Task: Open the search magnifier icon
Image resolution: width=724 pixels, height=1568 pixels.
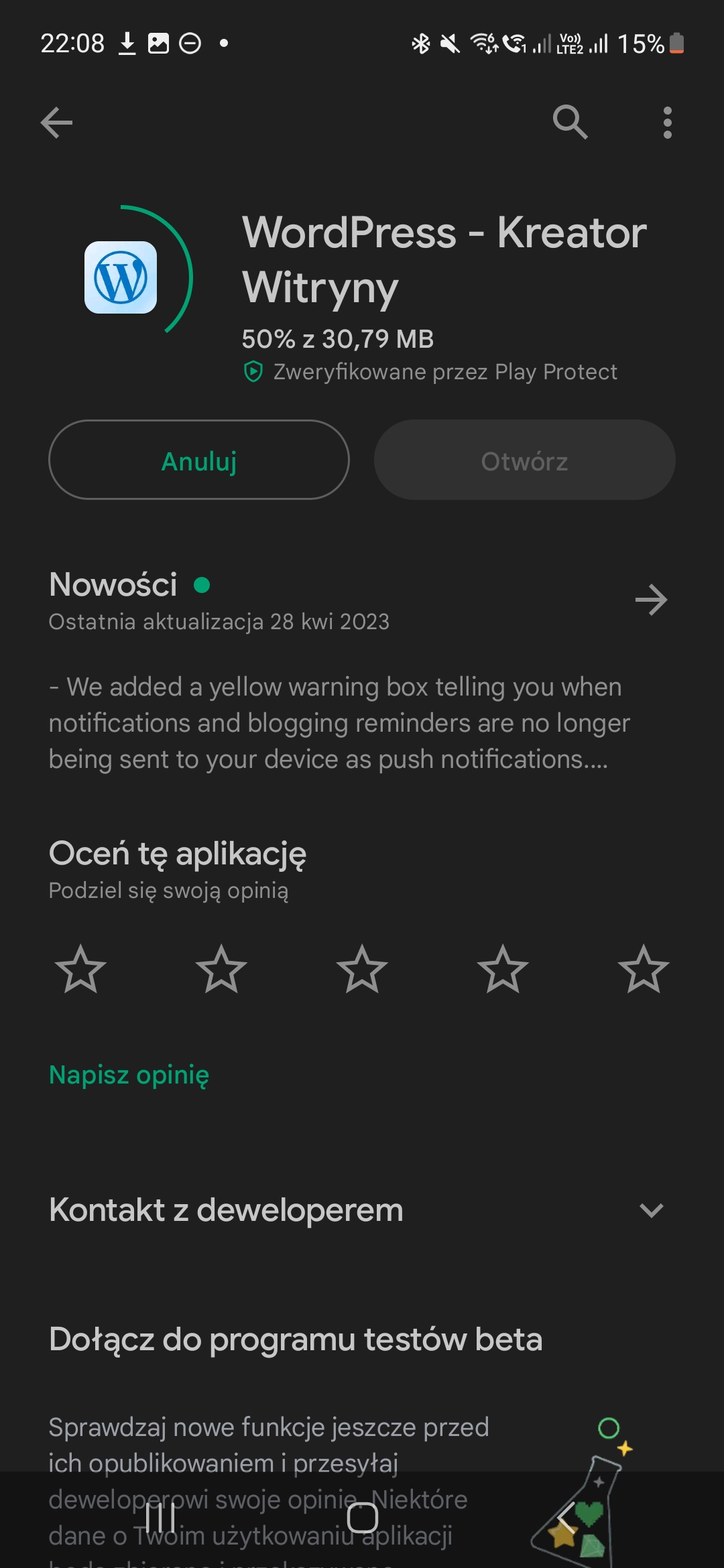Action: tap(570, 122)
